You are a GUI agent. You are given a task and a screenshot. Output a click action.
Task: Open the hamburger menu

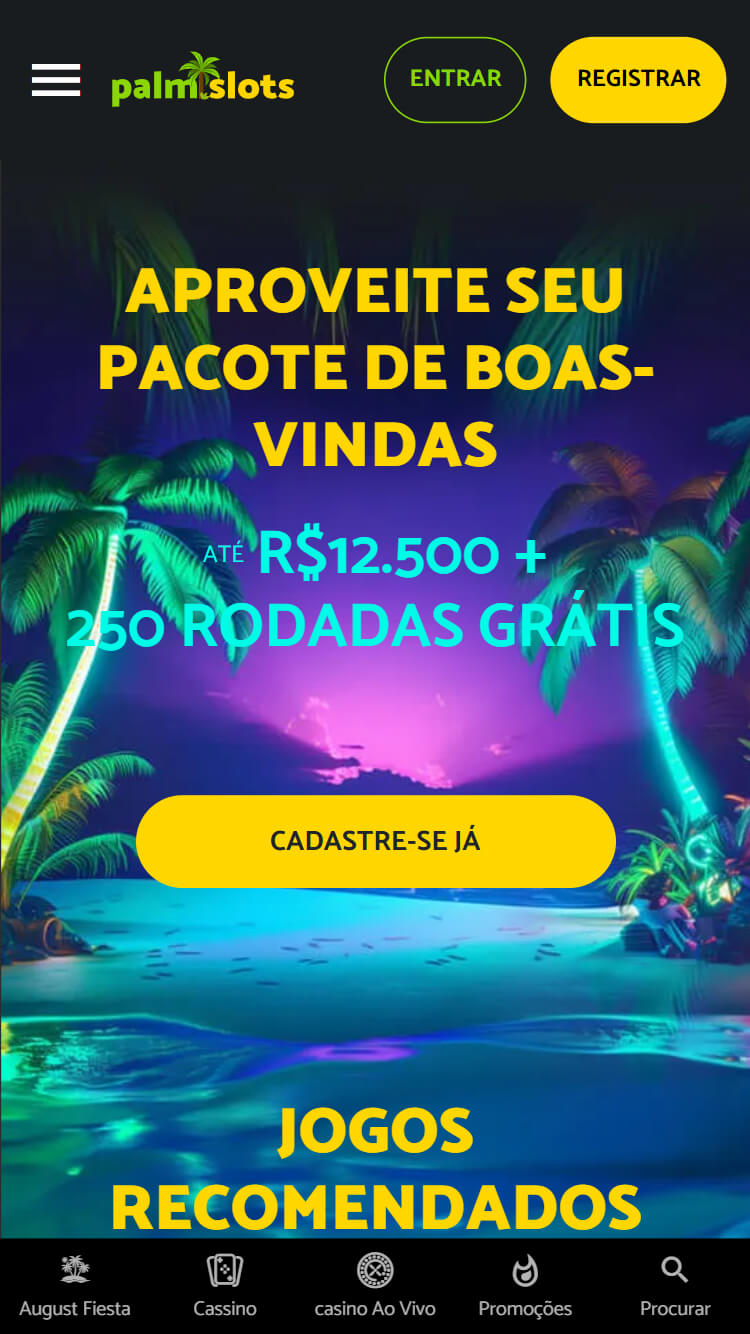pyautogui.click(x=56, y=80)
